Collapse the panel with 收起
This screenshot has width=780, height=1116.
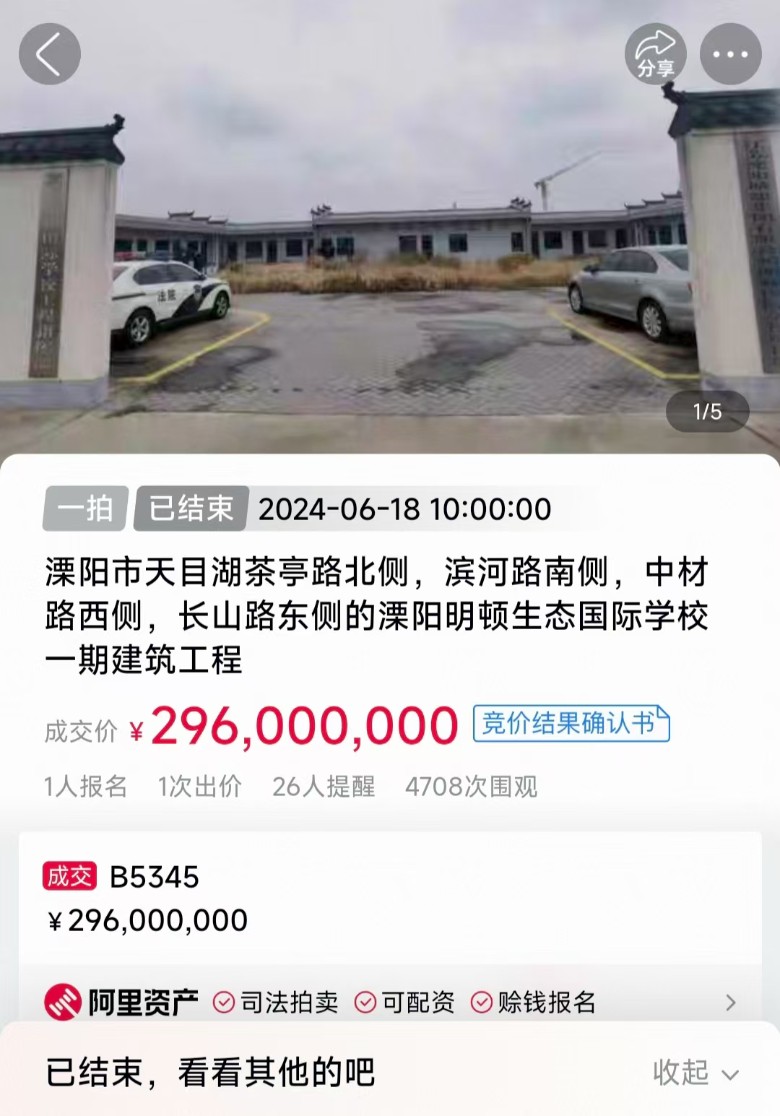coord(696,1073)
